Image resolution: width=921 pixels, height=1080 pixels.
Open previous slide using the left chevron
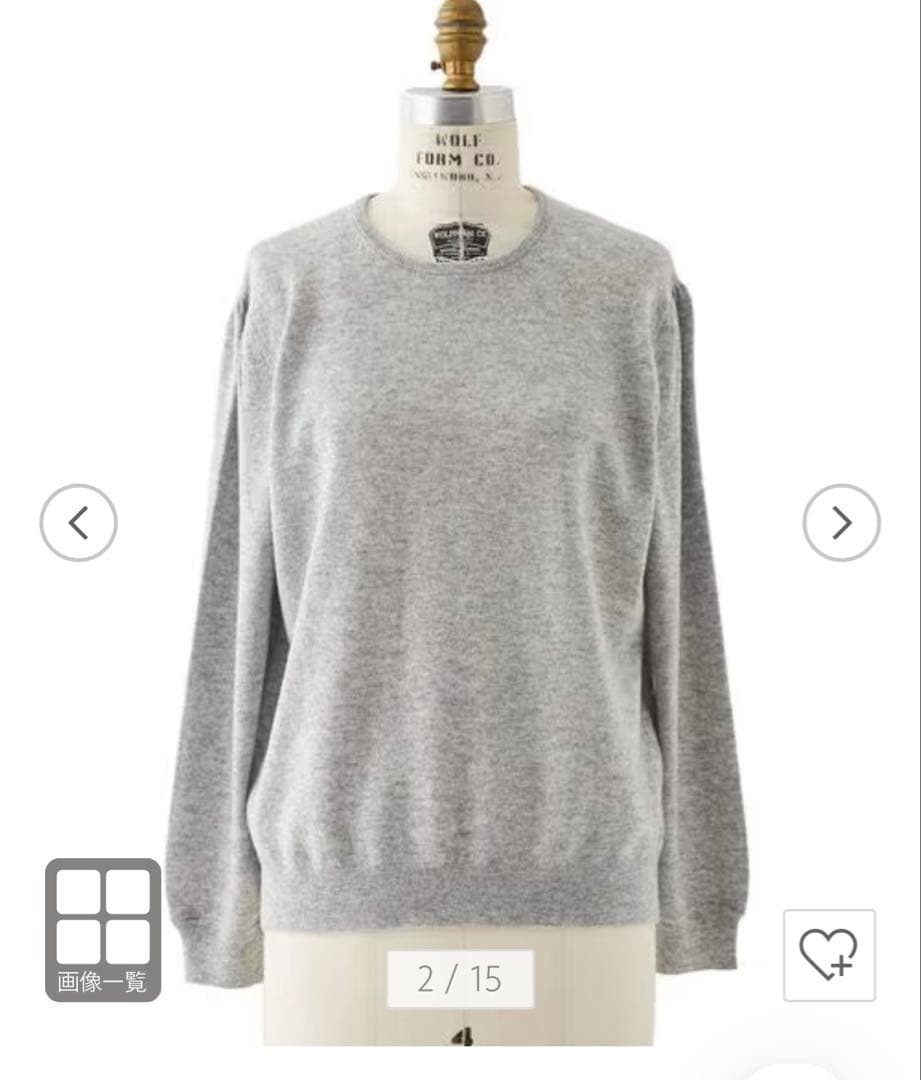(78, 522)
